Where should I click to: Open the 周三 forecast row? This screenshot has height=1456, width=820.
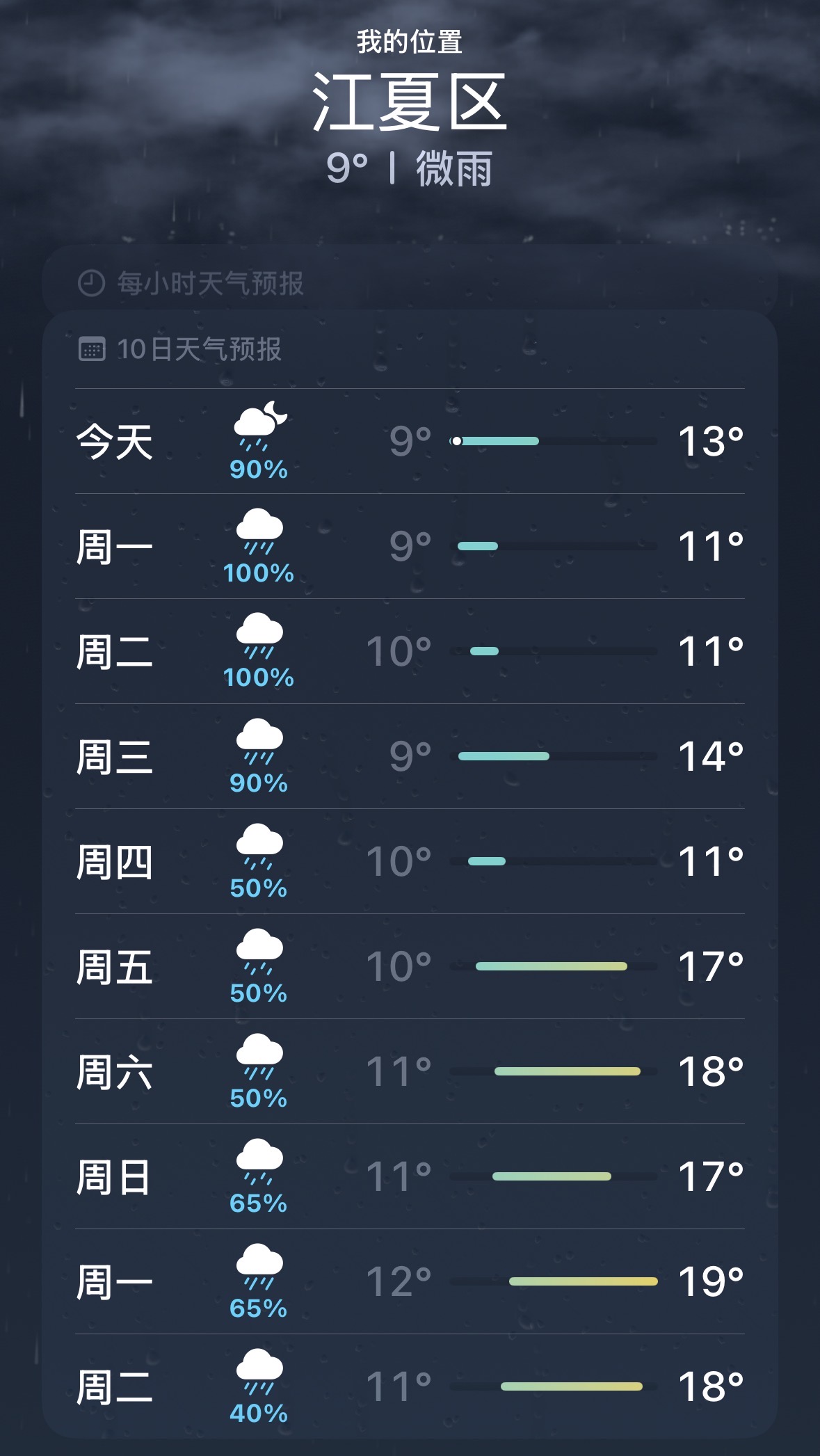click(410, 756)
